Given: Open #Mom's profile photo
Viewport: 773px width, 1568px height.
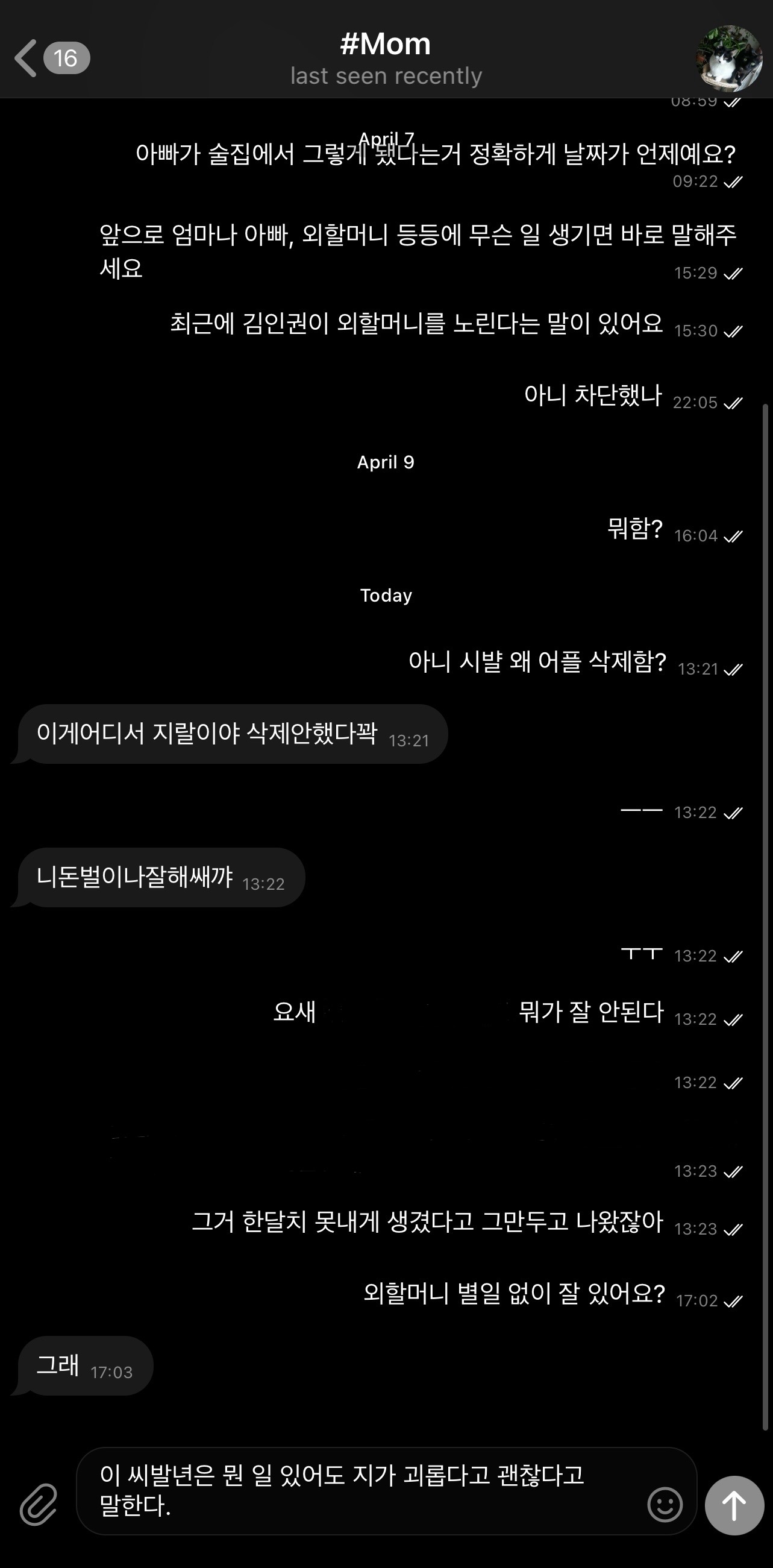Looking at the screenshot, I should coord(728,58).
